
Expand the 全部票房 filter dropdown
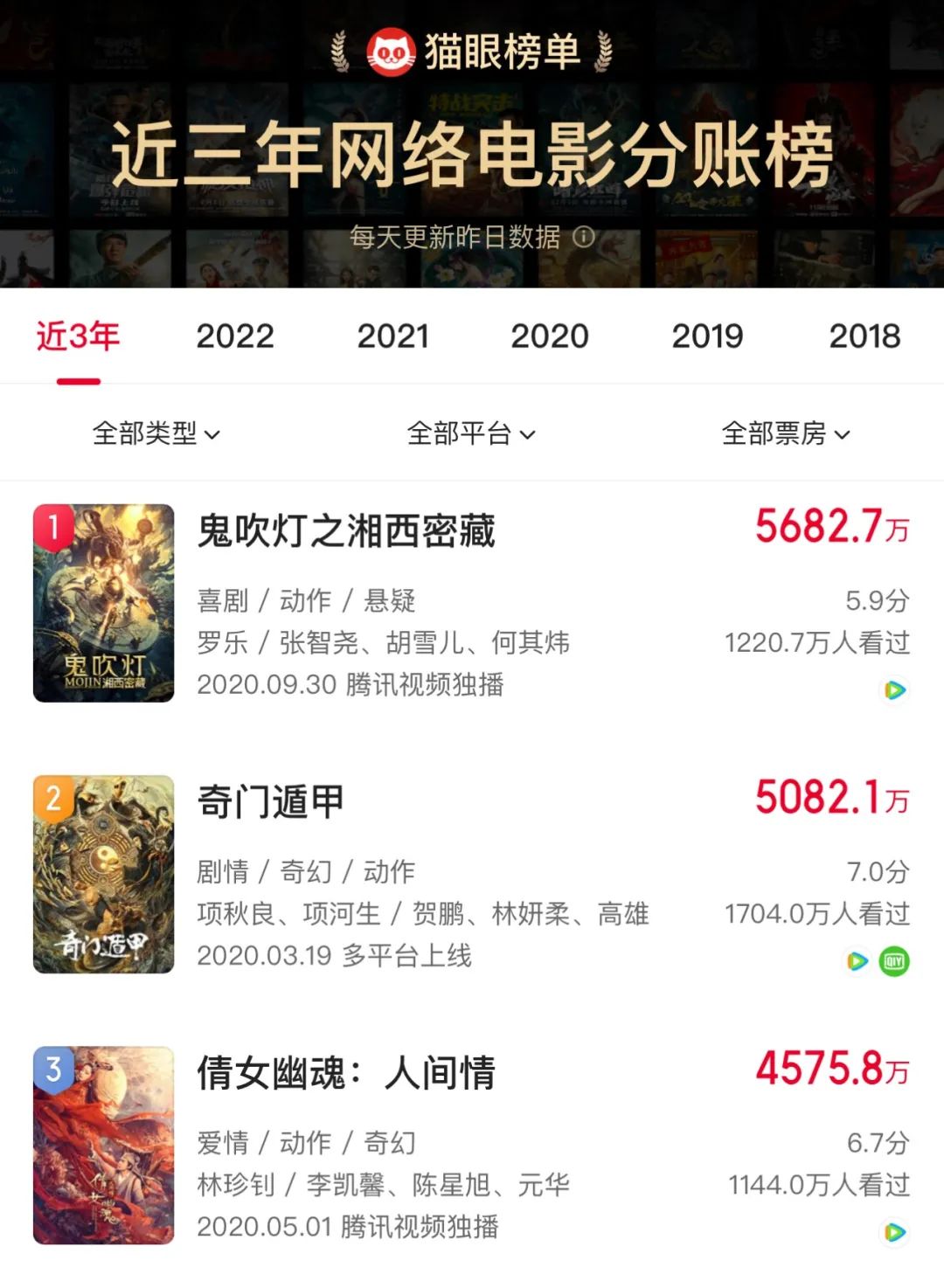click(786, 433)
